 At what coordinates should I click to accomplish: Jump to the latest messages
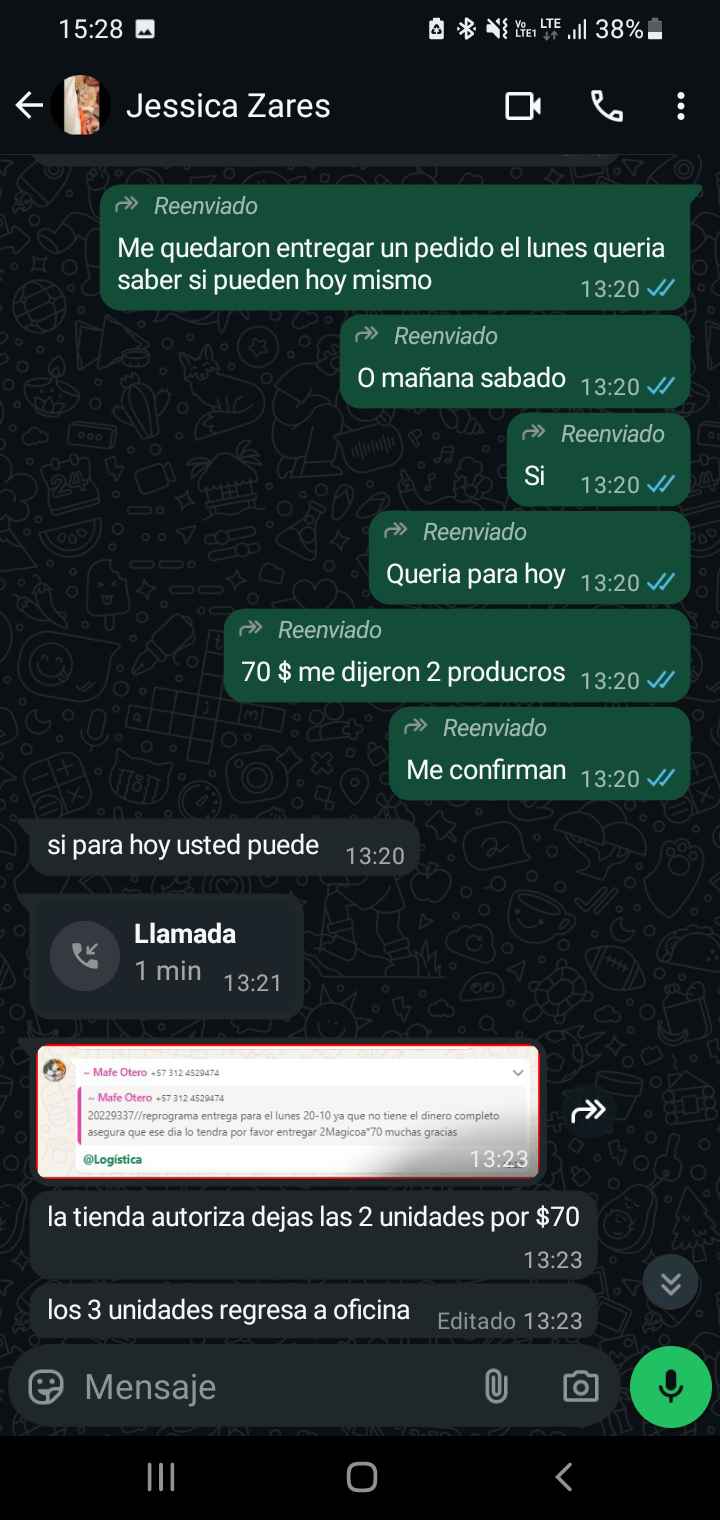[670, 1282]
